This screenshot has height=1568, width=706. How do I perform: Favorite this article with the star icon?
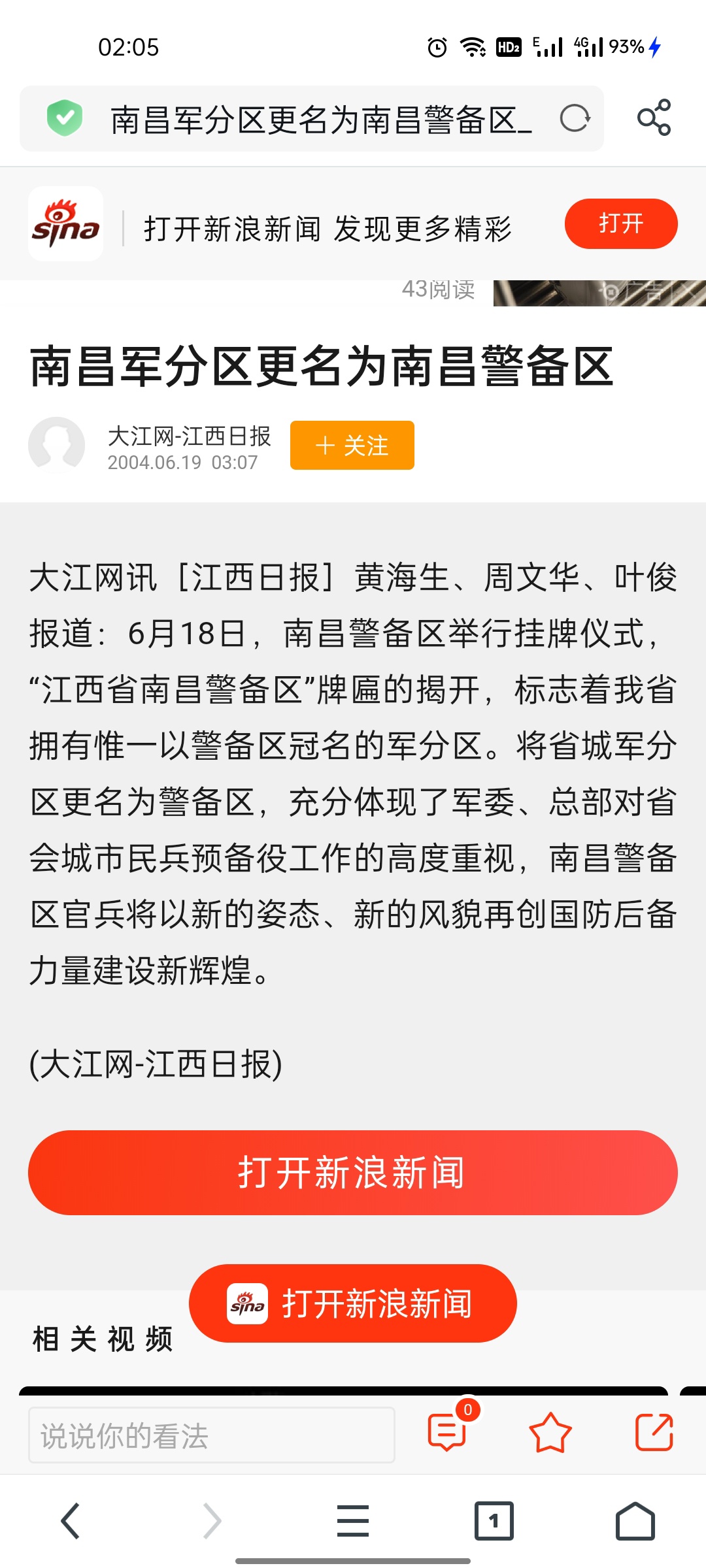(x=550, y=1432)
